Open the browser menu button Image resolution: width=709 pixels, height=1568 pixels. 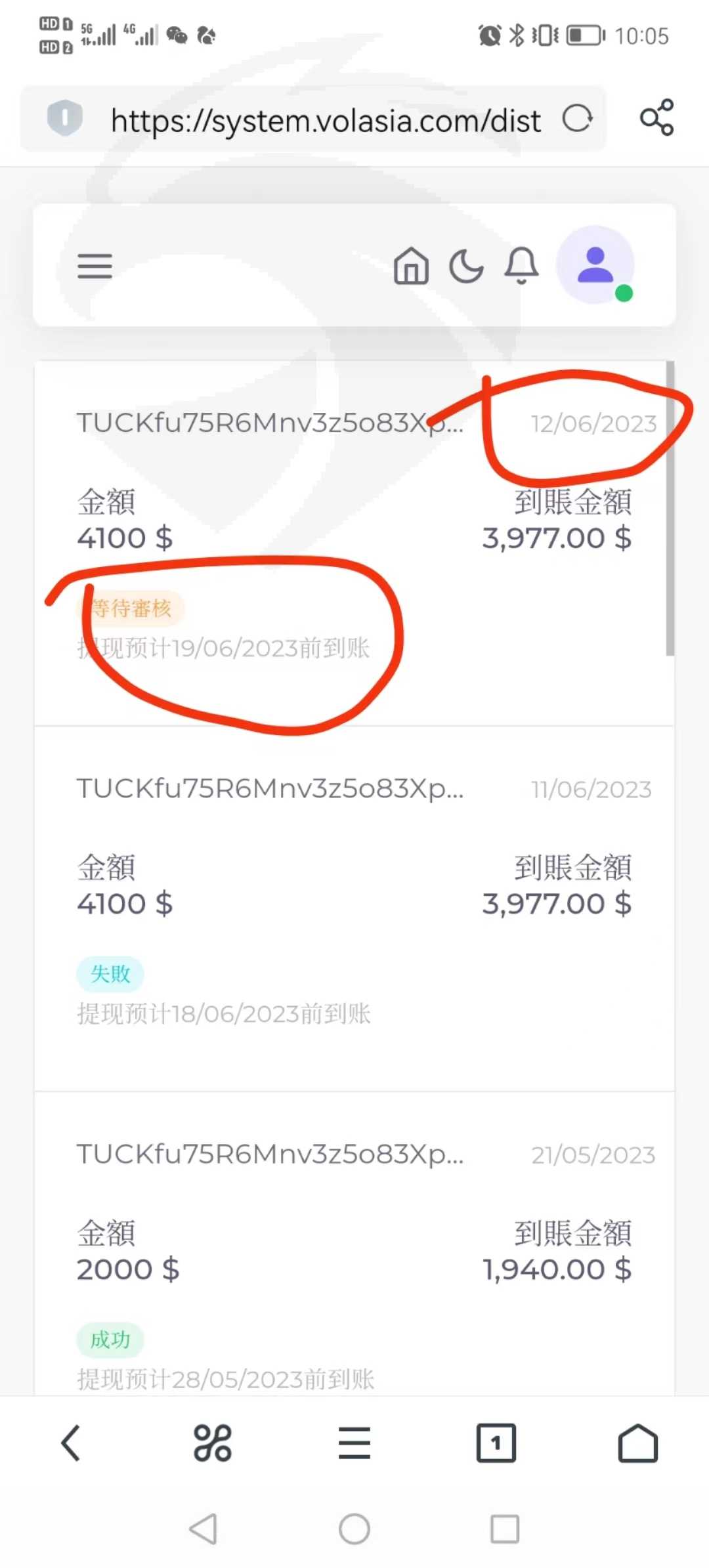point(354,1443)
